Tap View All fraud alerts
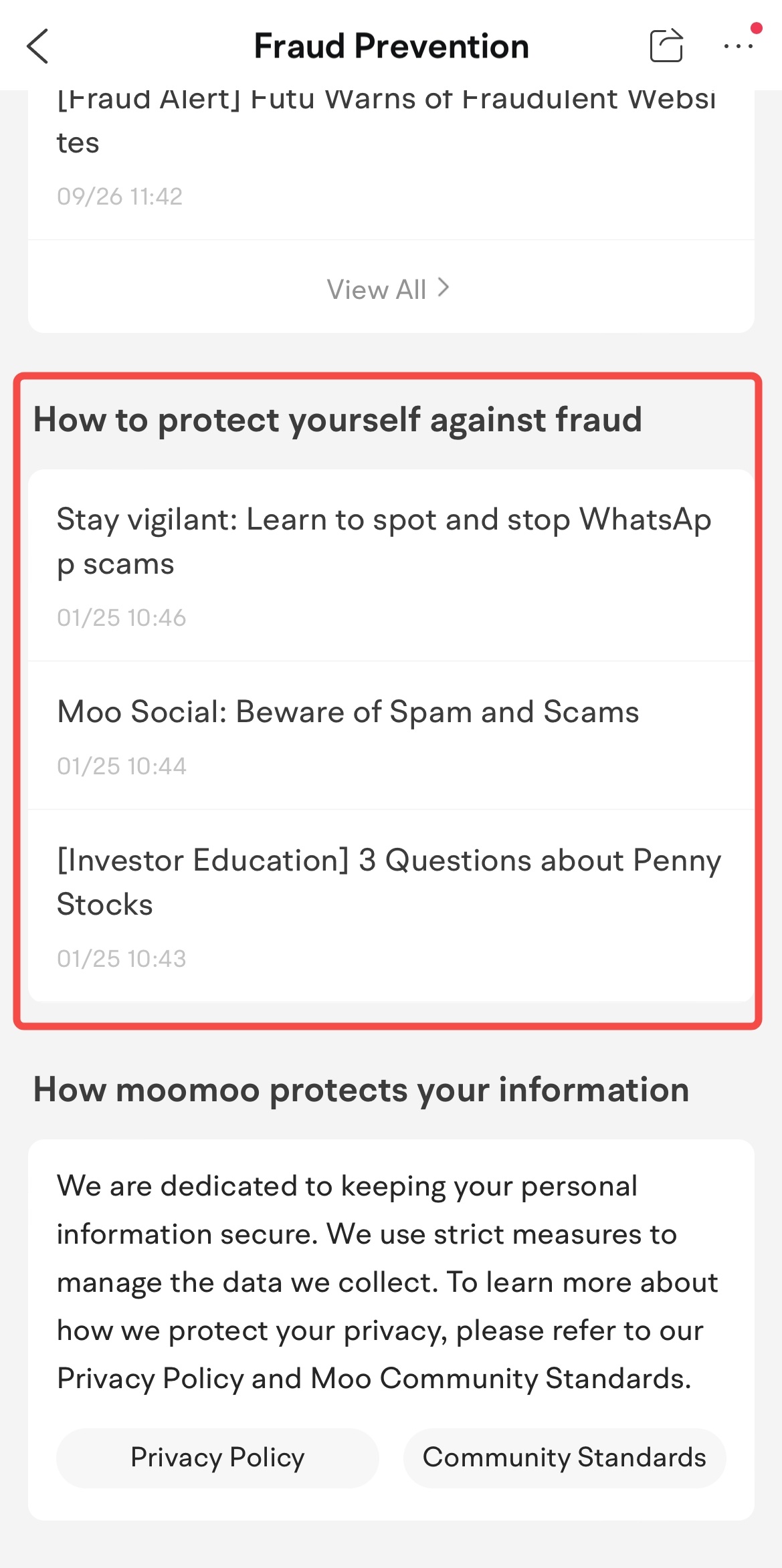This screenshot has height=1568, width=782. click(x=388, y=290)
